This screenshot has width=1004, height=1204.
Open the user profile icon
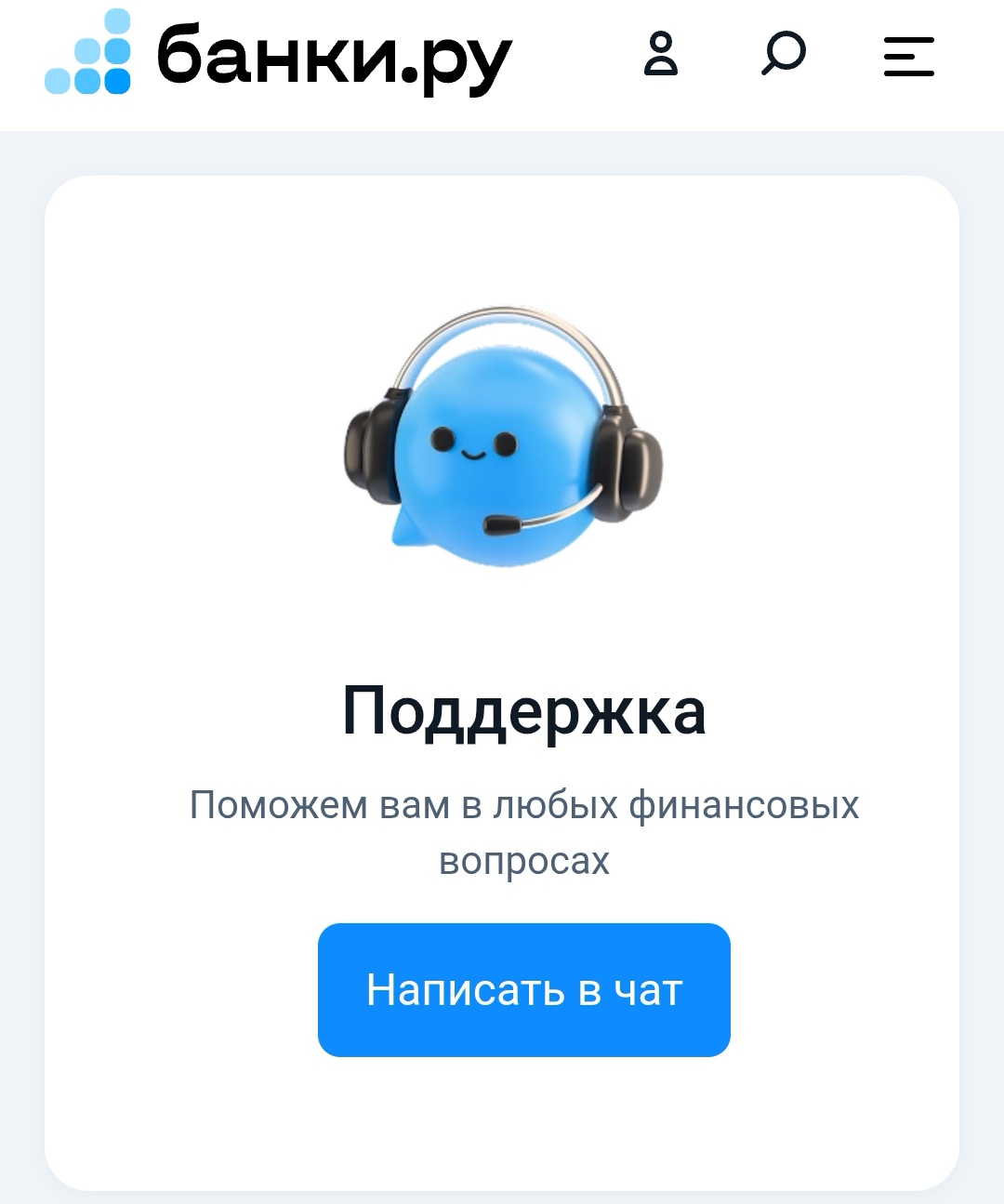pyautogui.click(x=661, y=54)
